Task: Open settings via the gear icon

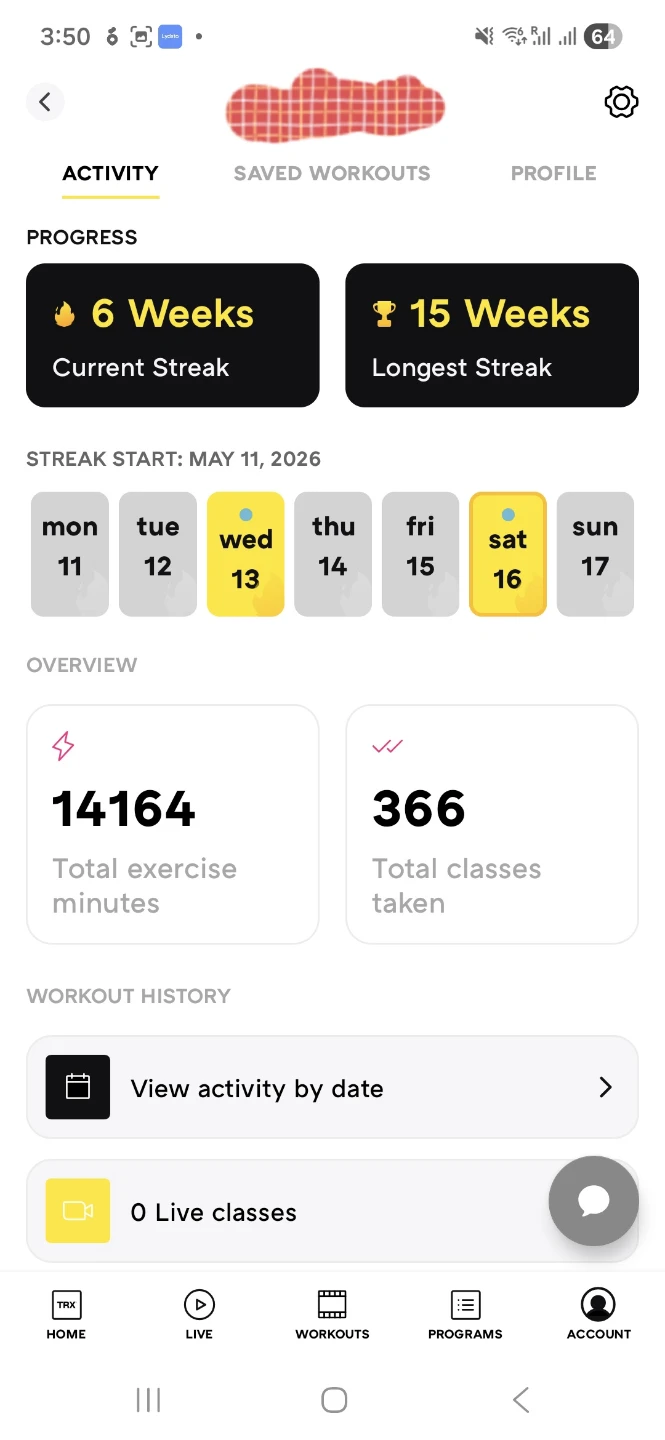Action: [x=621, y=101]
